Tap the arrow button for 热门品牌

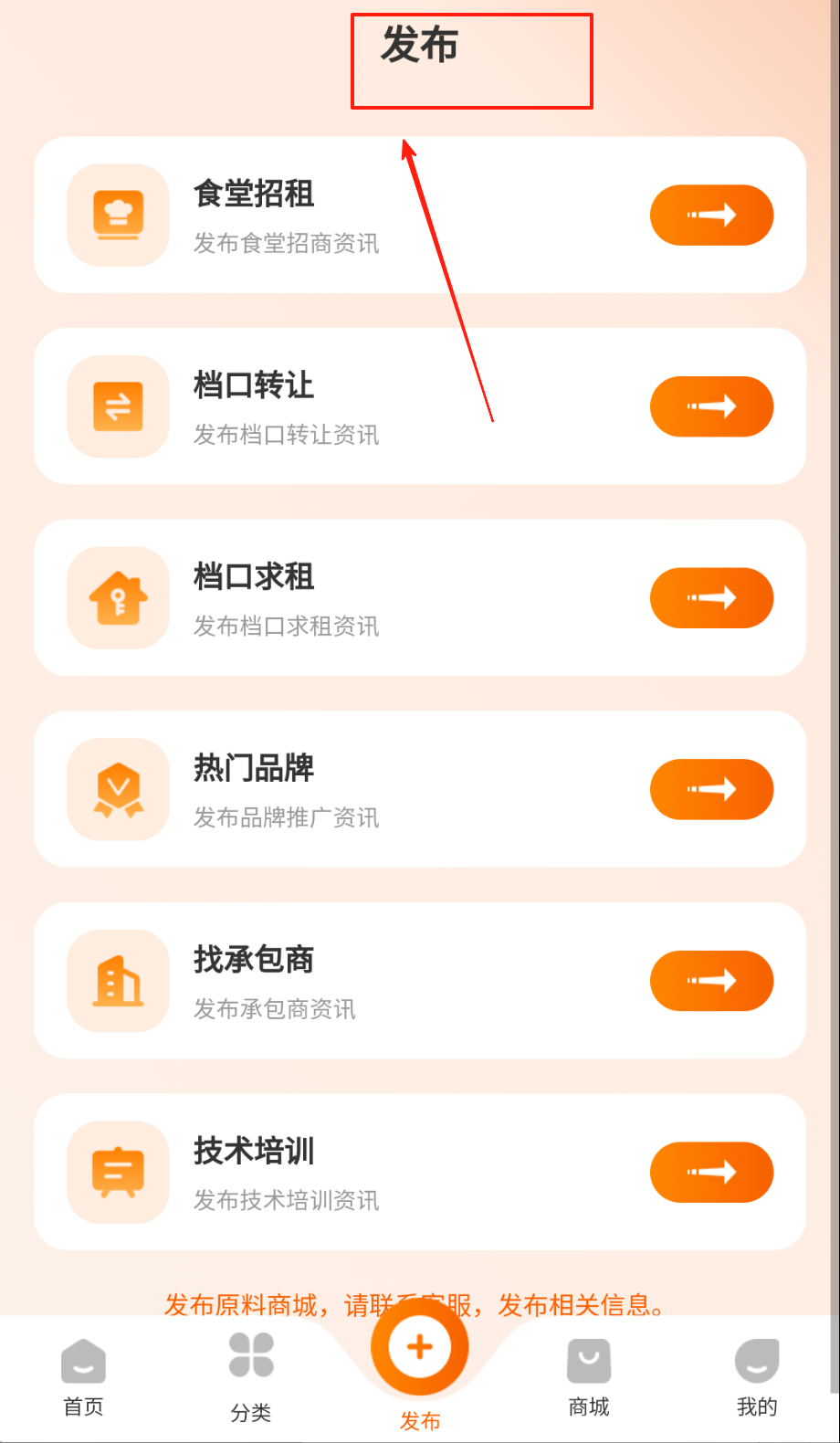click(x=711, y=789)
